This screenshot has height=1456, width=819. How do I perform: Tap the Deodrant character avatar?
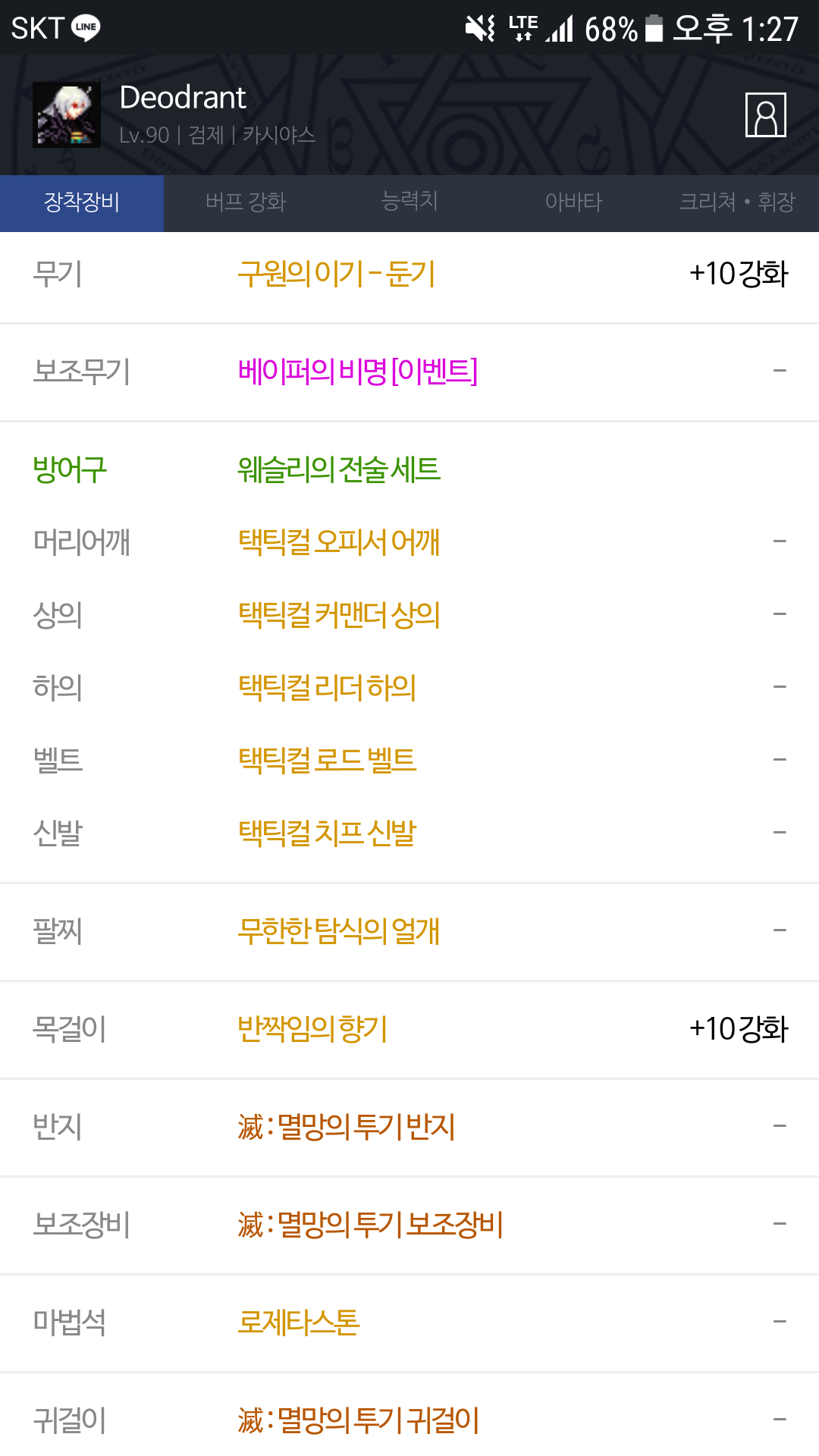(x=67, y=115)
